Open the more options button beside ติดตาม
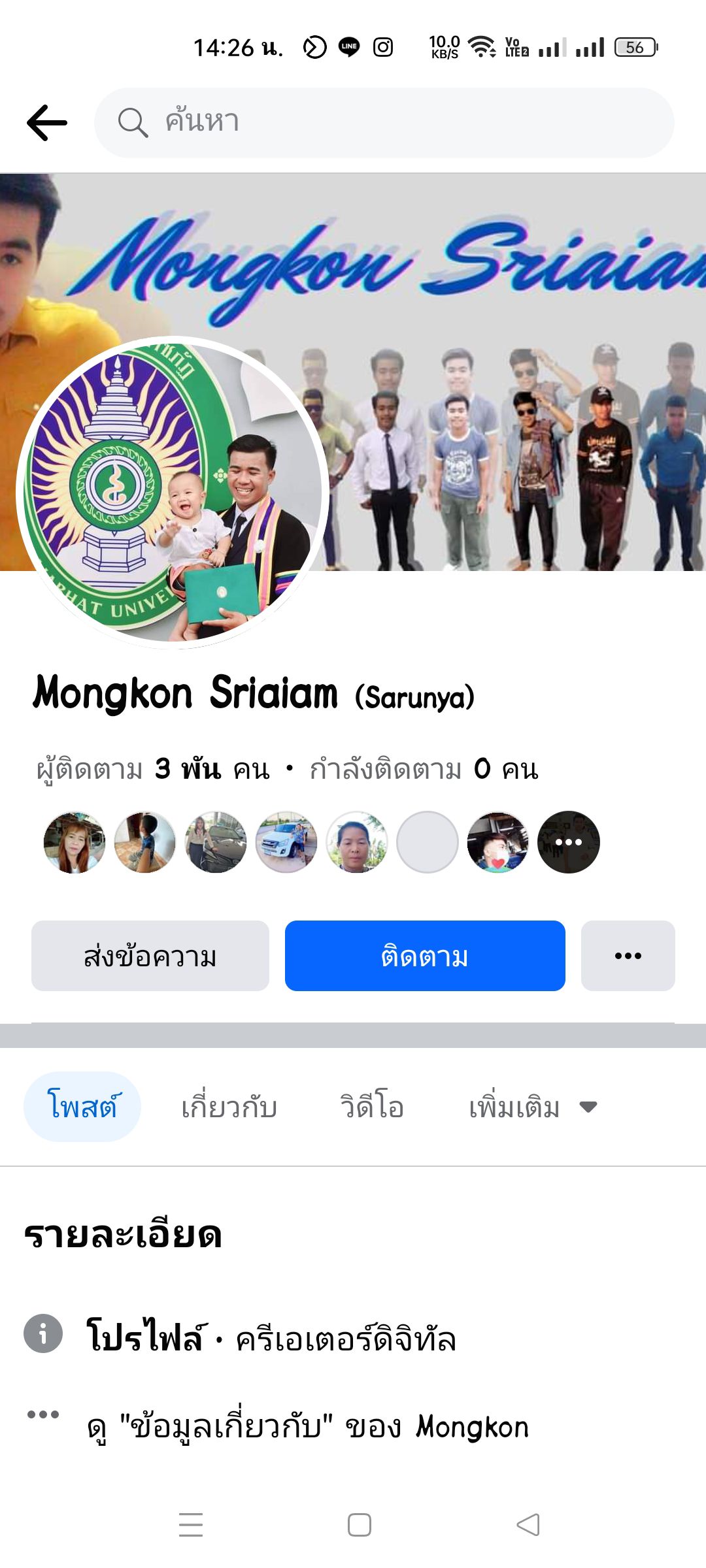This screenshot has height=1568, width=706. (628, 956)
